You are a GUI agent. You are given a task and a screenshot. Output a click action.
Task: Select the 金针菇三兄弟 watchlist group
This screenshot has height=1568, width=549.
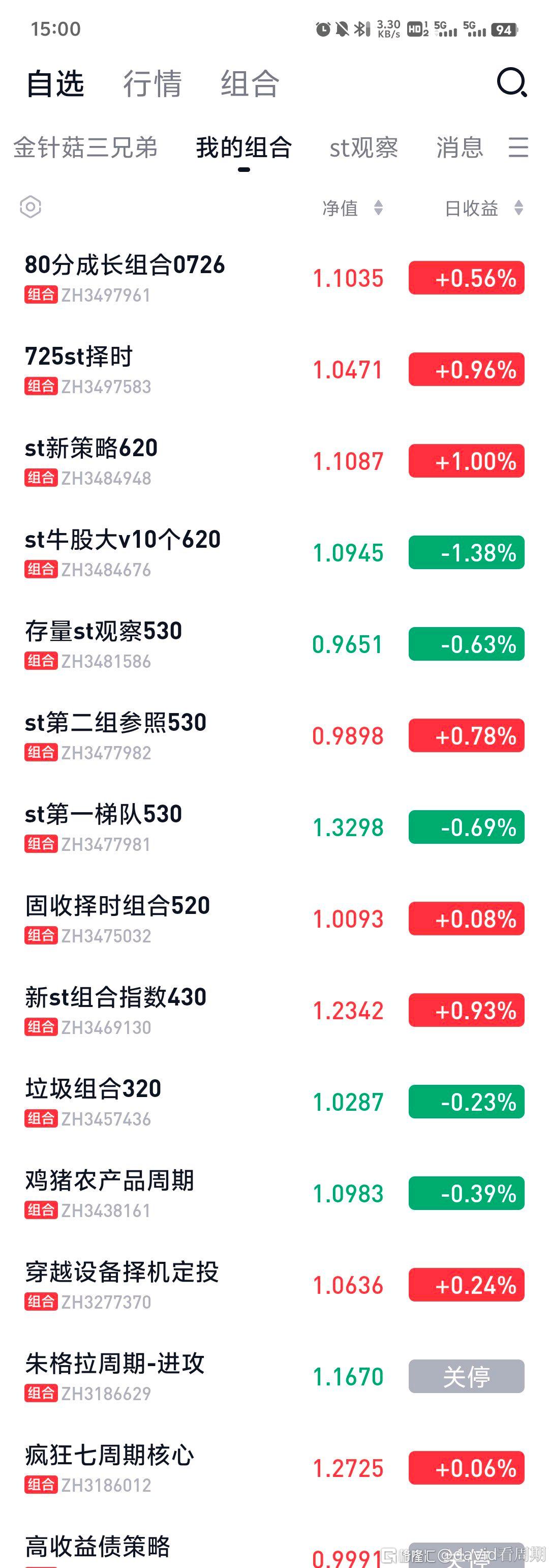click(x=86, y=148)
